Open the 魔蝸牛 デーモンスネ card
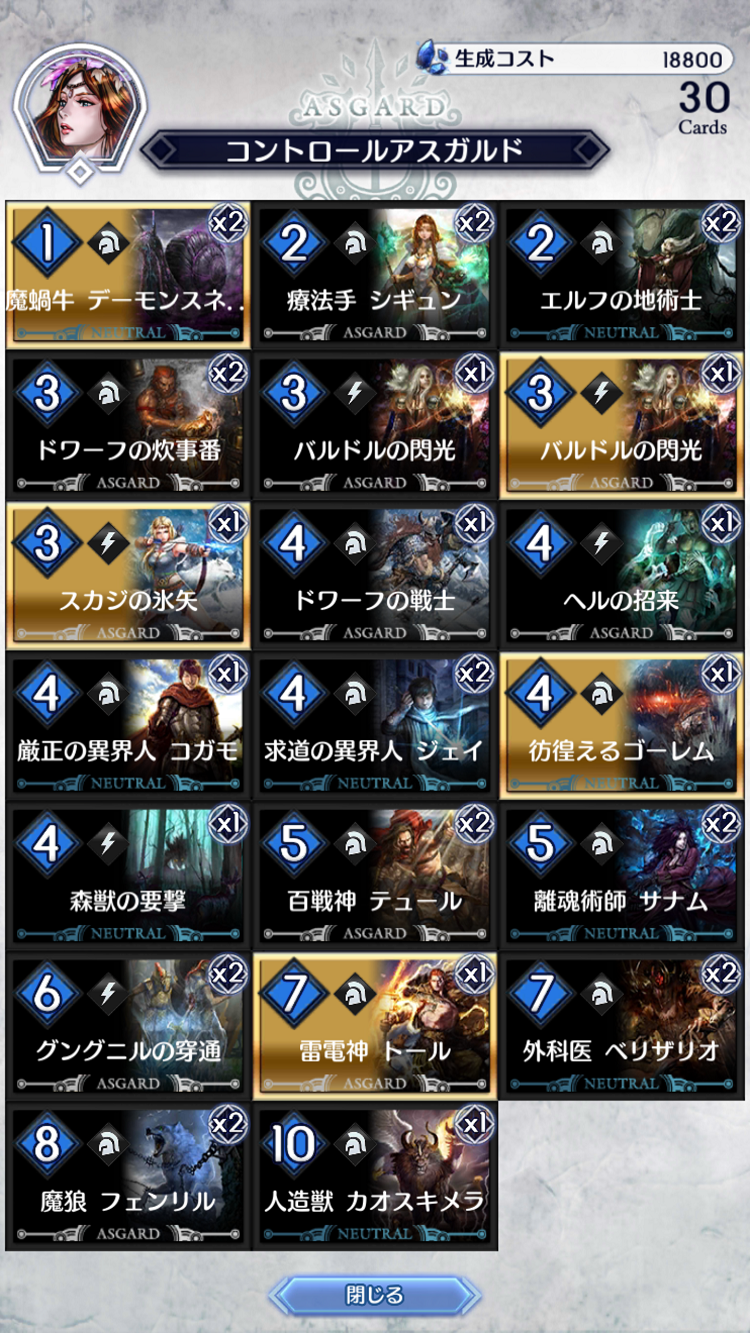 pyautogui.click(x=126, y=275)
